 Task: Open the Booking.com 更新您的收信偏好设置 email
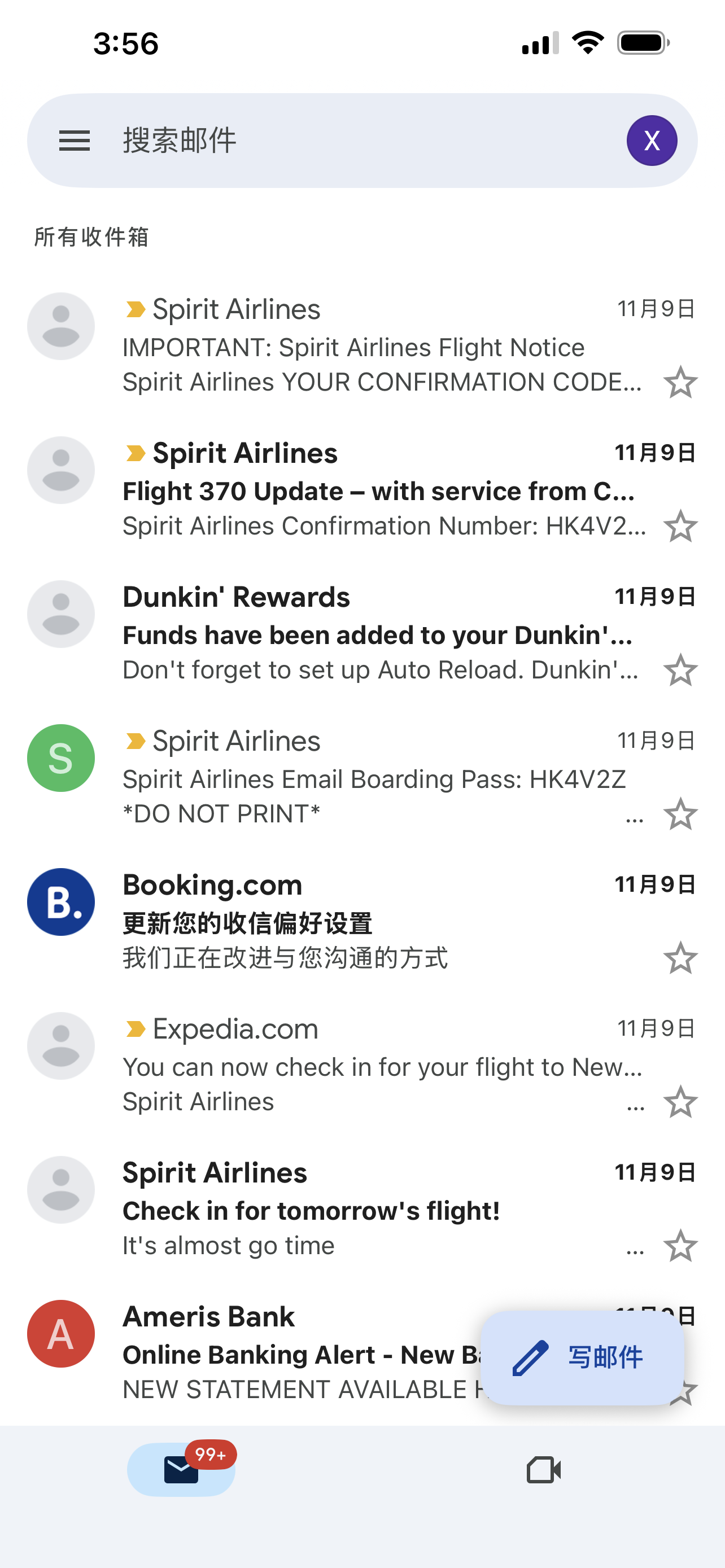[362, 921]
